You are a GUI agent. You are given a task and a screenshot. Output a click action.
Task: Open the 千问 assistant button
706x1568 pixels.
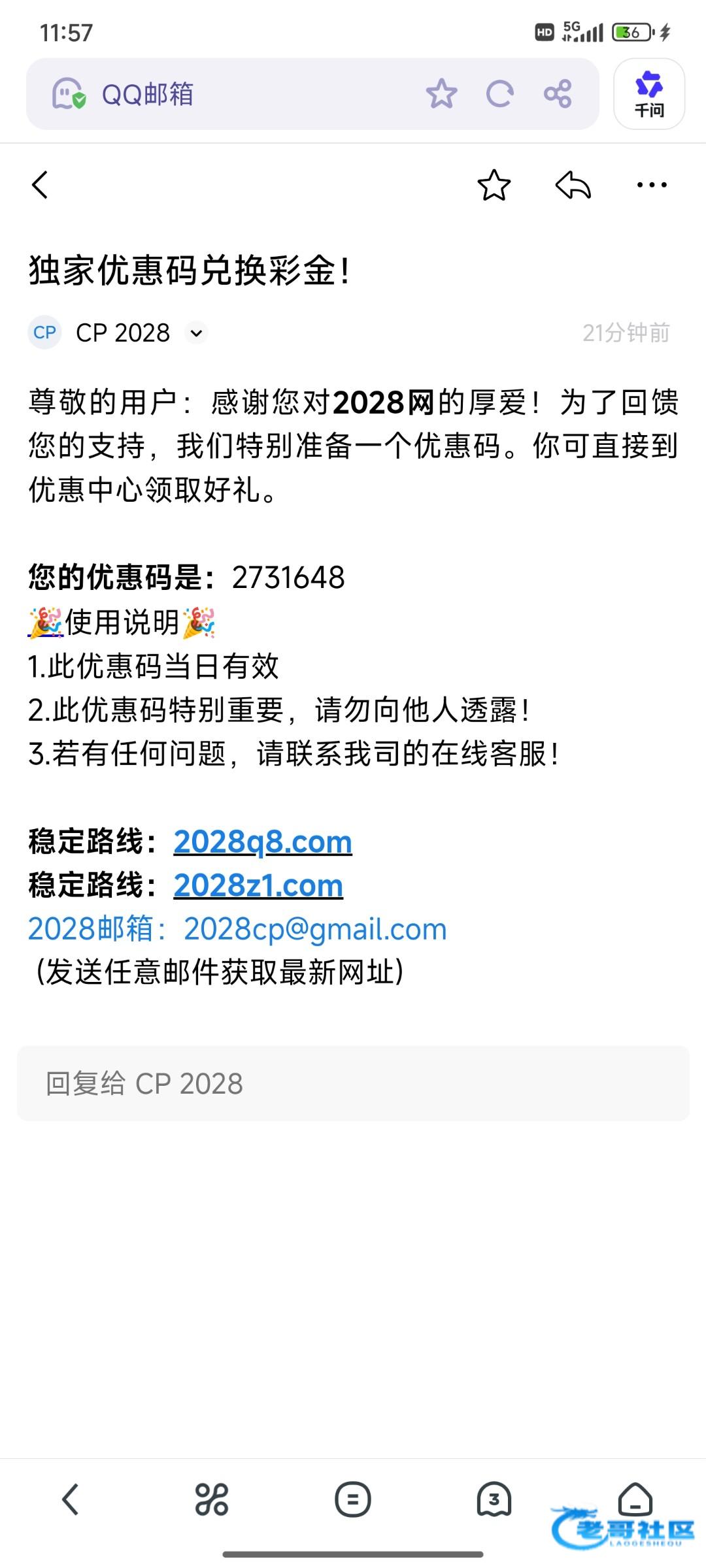pos(648,94)
